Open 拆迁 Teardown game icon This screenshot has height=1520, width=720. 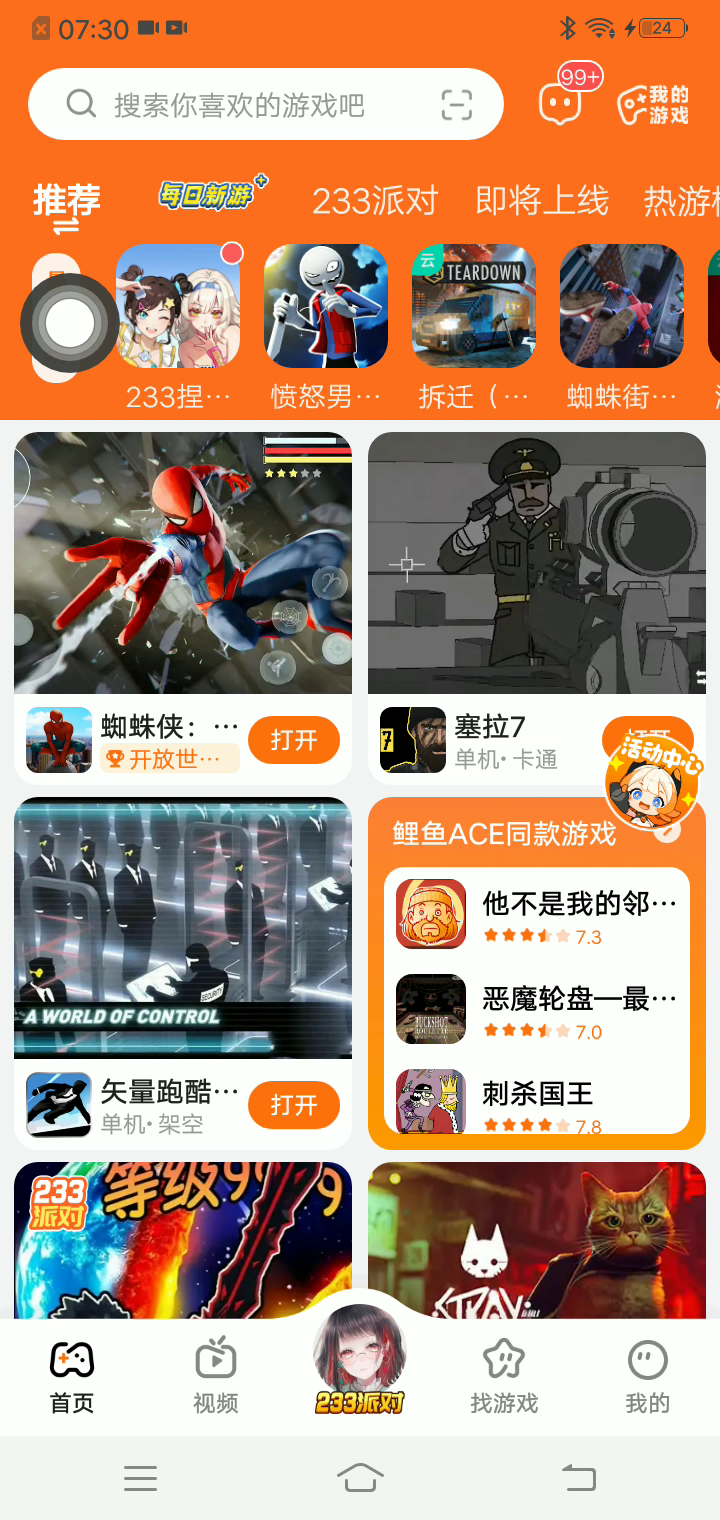[x=474, y=308]
